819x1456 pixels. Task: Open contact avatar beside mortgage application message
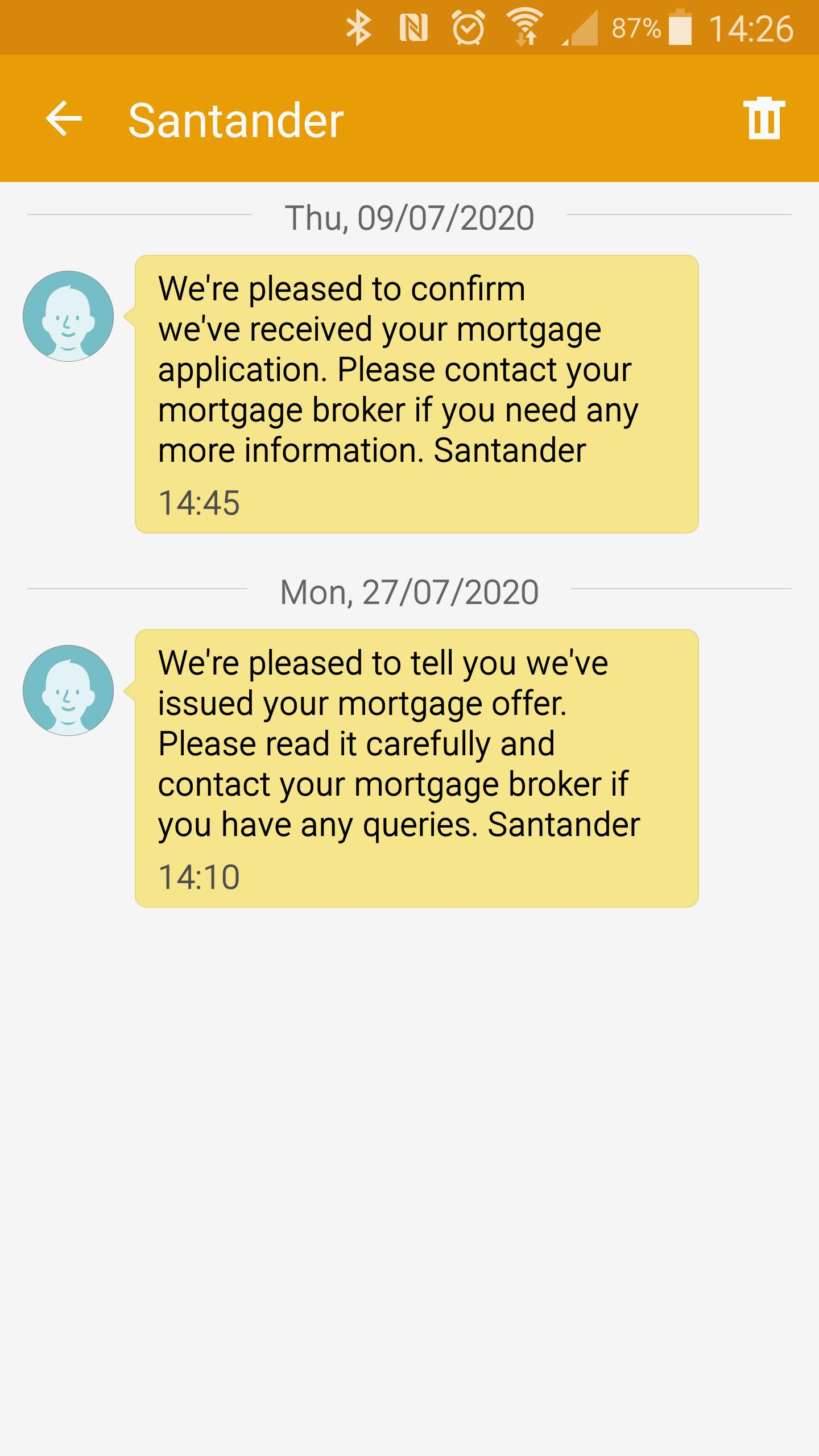68,316
